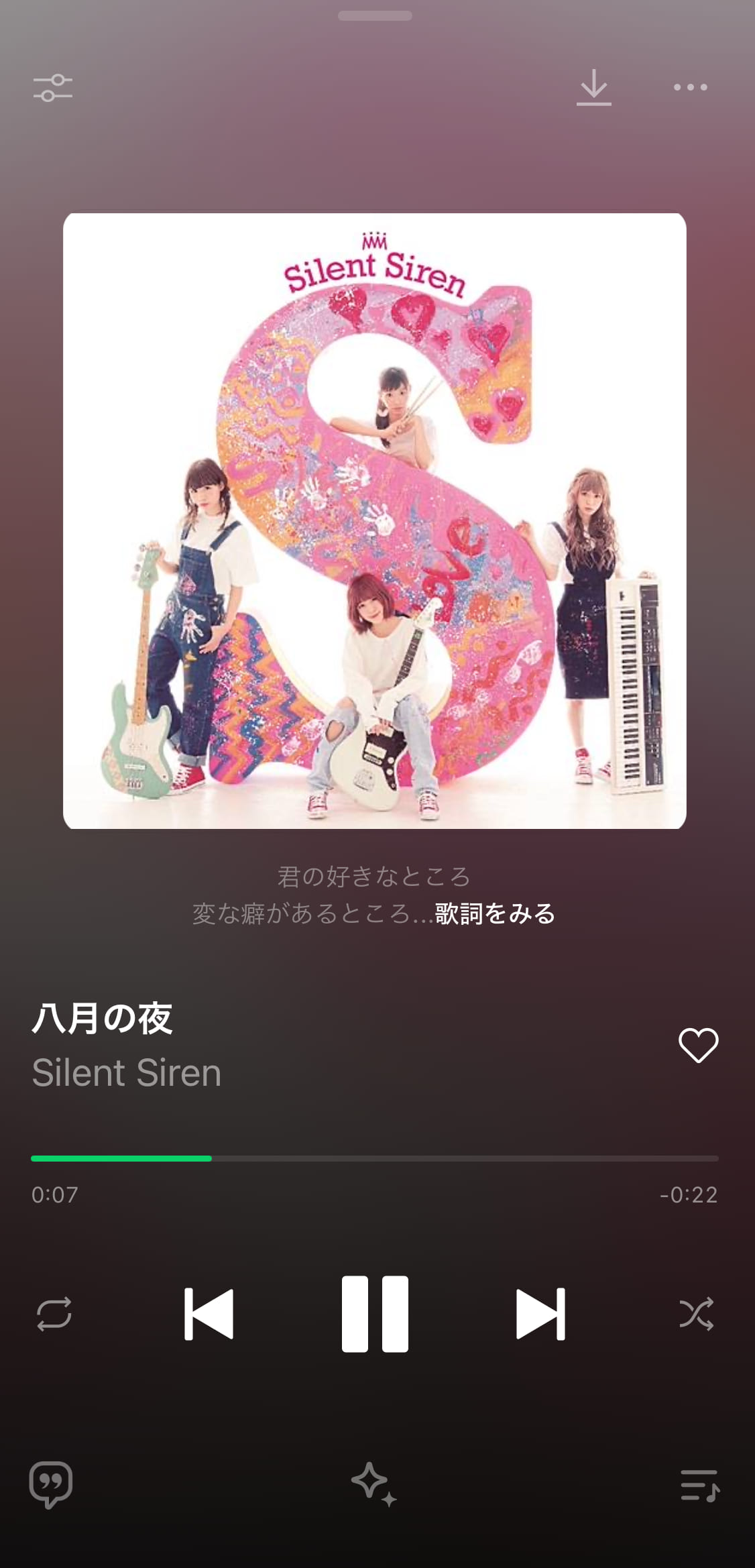Skip to the next track
This screenshot has height=1568, width=755.
tap(540, 1314)
